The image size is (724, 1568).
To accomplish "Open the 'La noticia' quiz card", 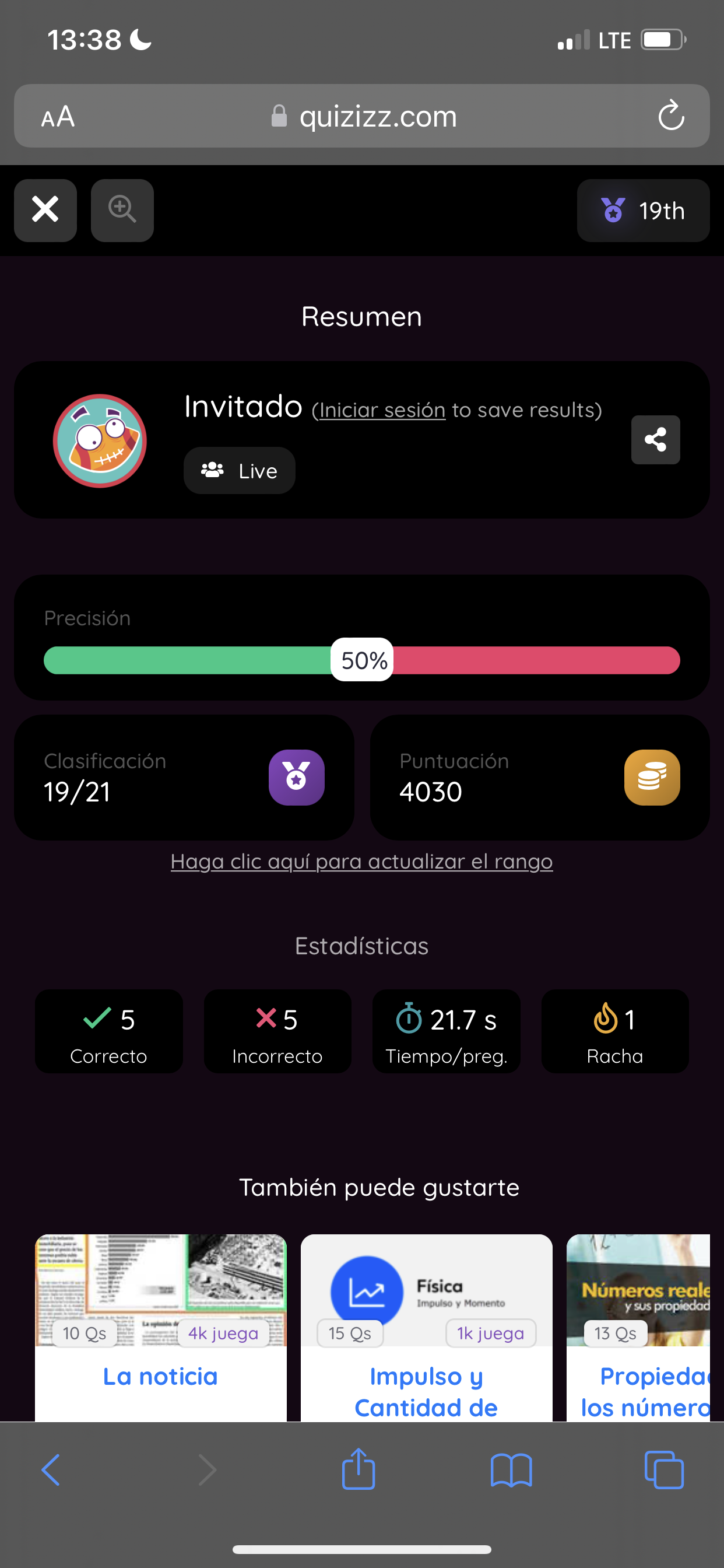I will click(x=161, y=1328).
